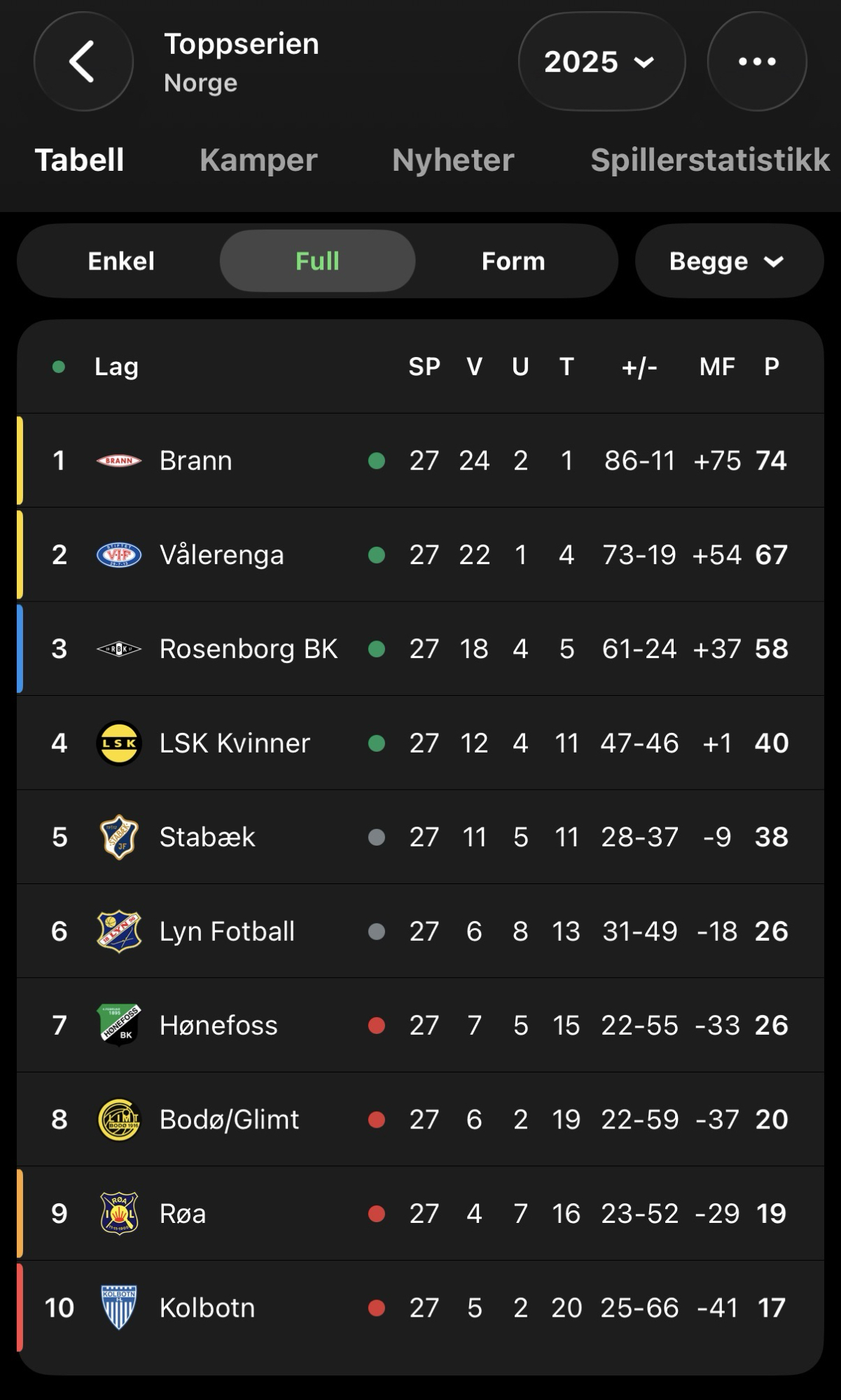Switch to the Kamper tab
This screenshot has height=1400, width=841.
point(258,160)
